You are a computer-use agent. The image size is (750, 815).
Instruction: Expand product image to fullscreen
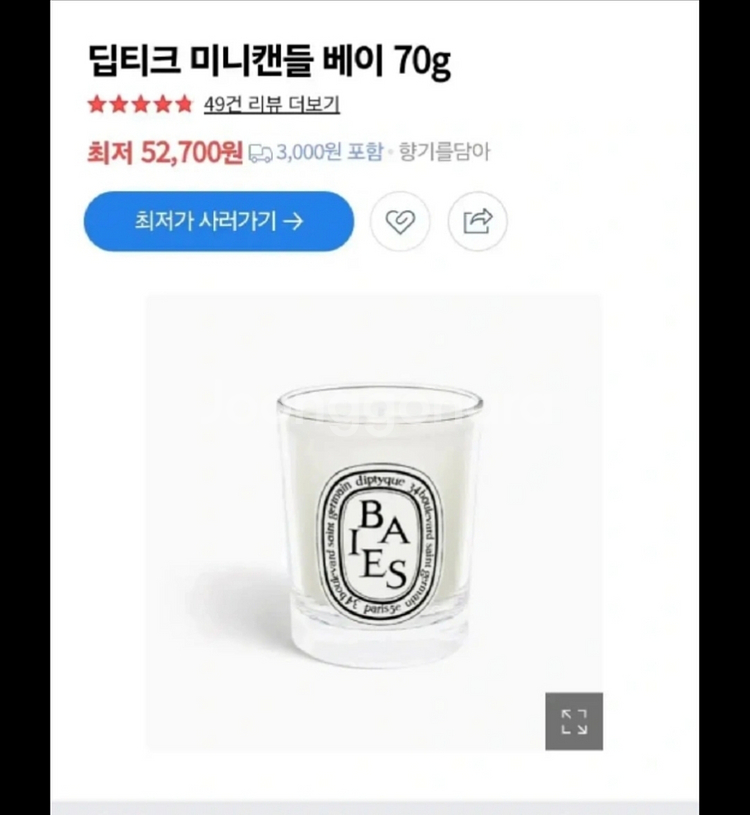pos(574,721)
